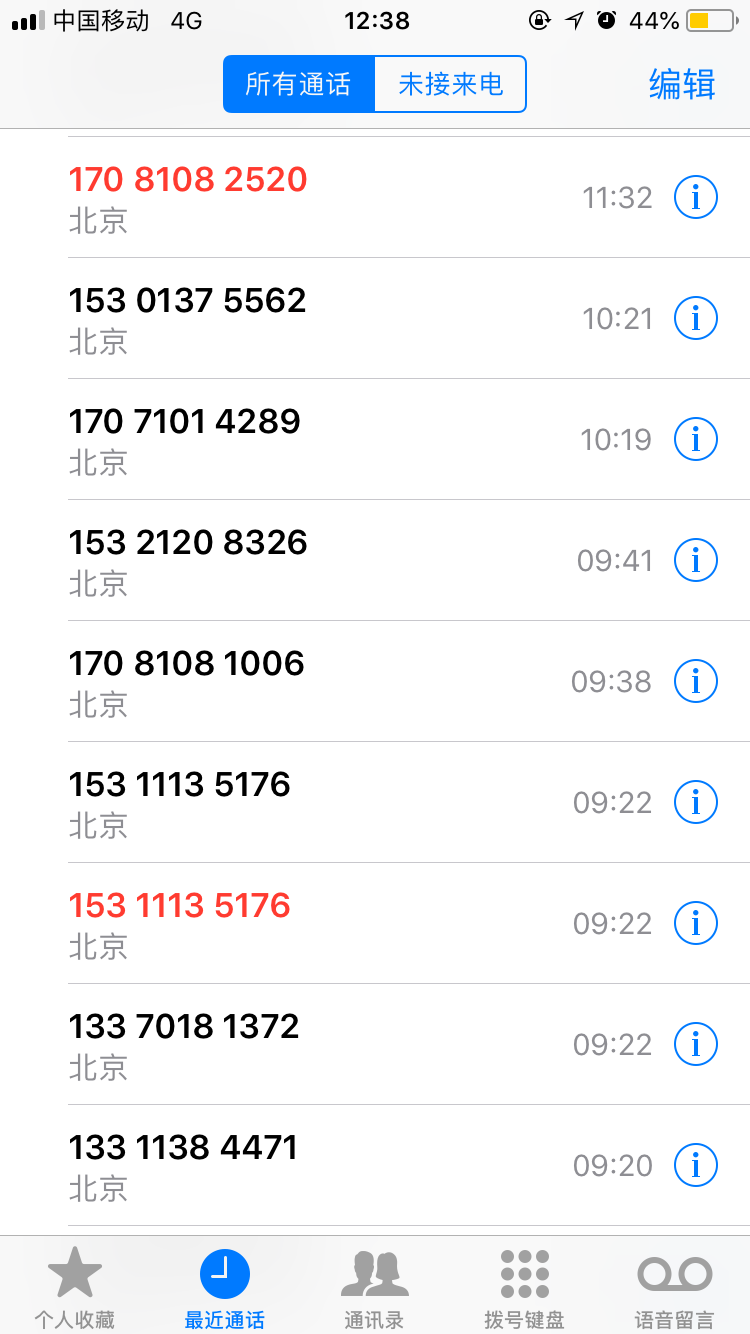Go to the 通讯录 contacts tab
Viewport: 750px width, 1334px height.
coord(375,1286)
